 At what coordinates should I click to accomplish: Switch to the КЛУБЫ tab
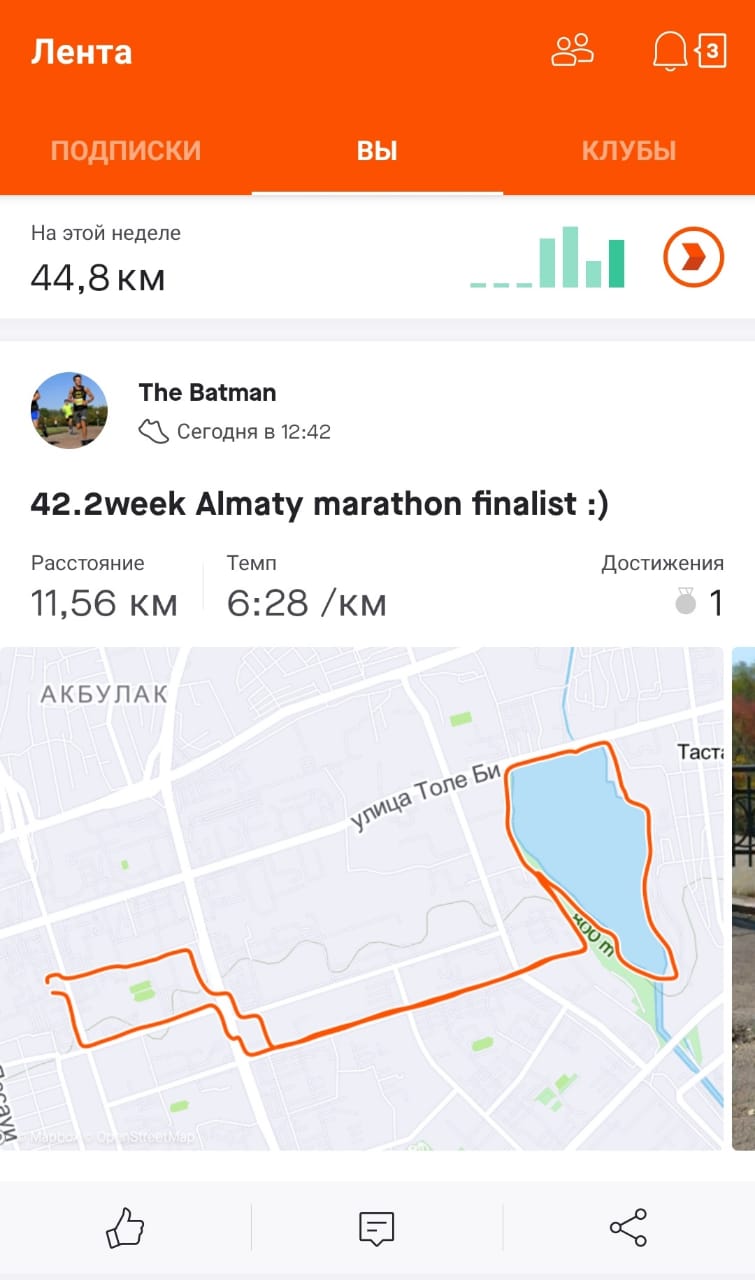[x=629, y=151]
